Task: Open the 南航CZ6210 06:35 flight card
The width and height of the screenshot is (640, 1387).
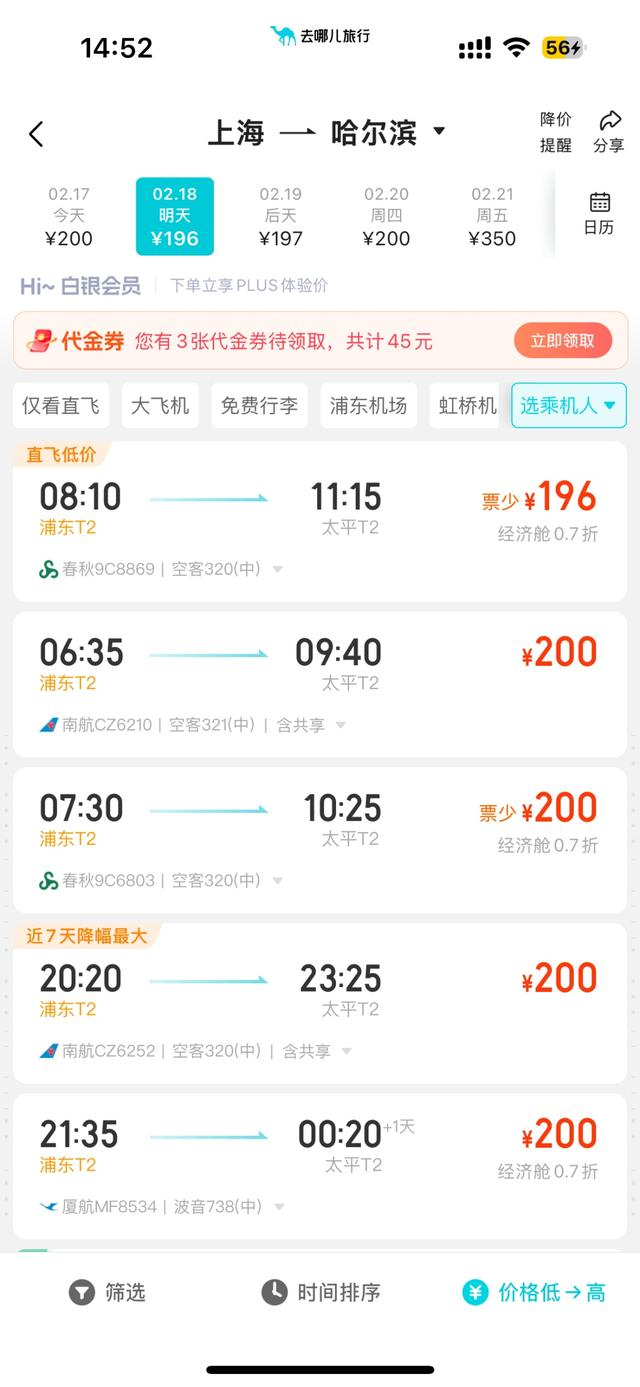Action: (320, 684)
